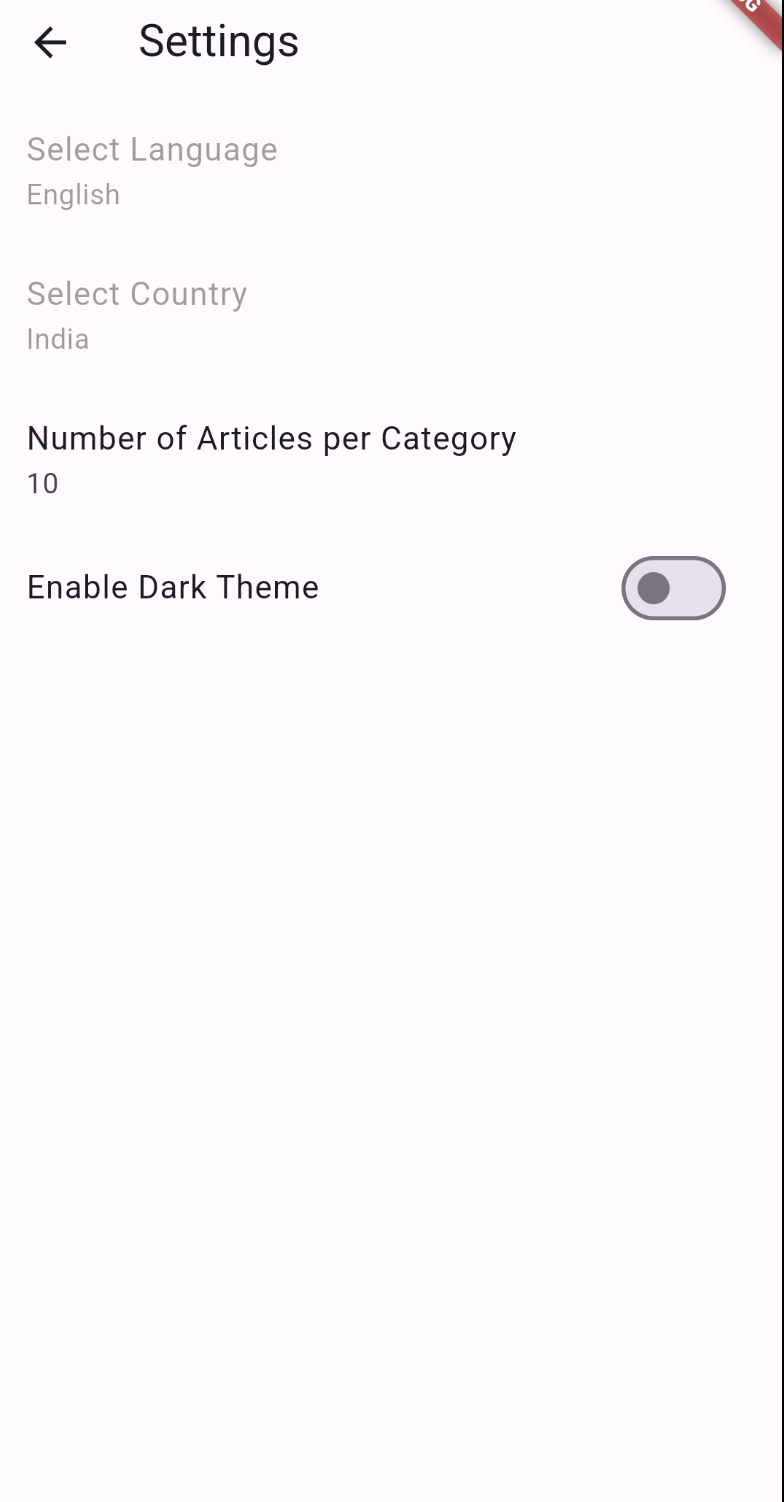This screenshot has width=784, height=1502.
Task: Open Select Country setting
Action: pos(137,315)
